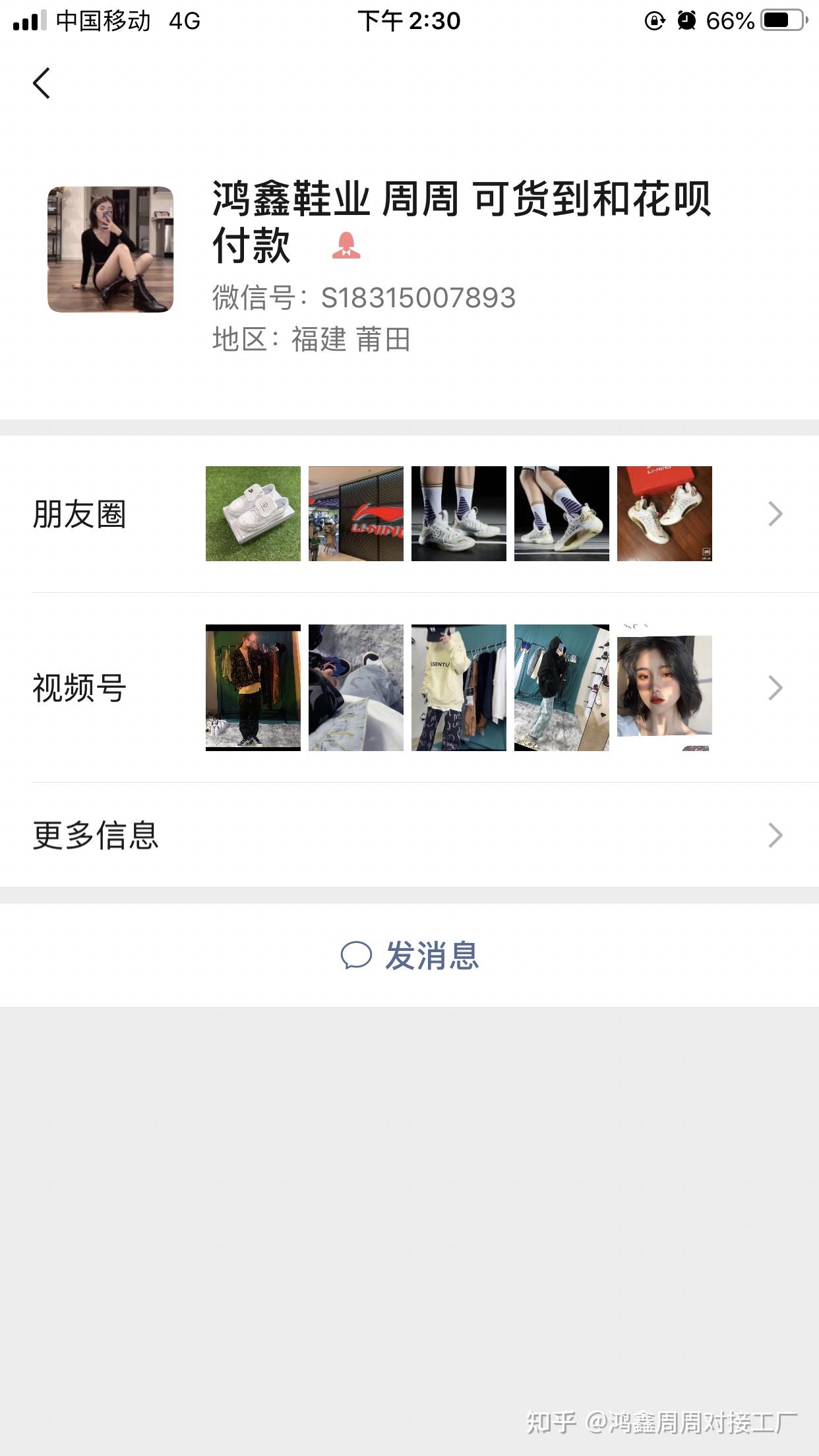Go back using the top-left arrow

(42, 83)
